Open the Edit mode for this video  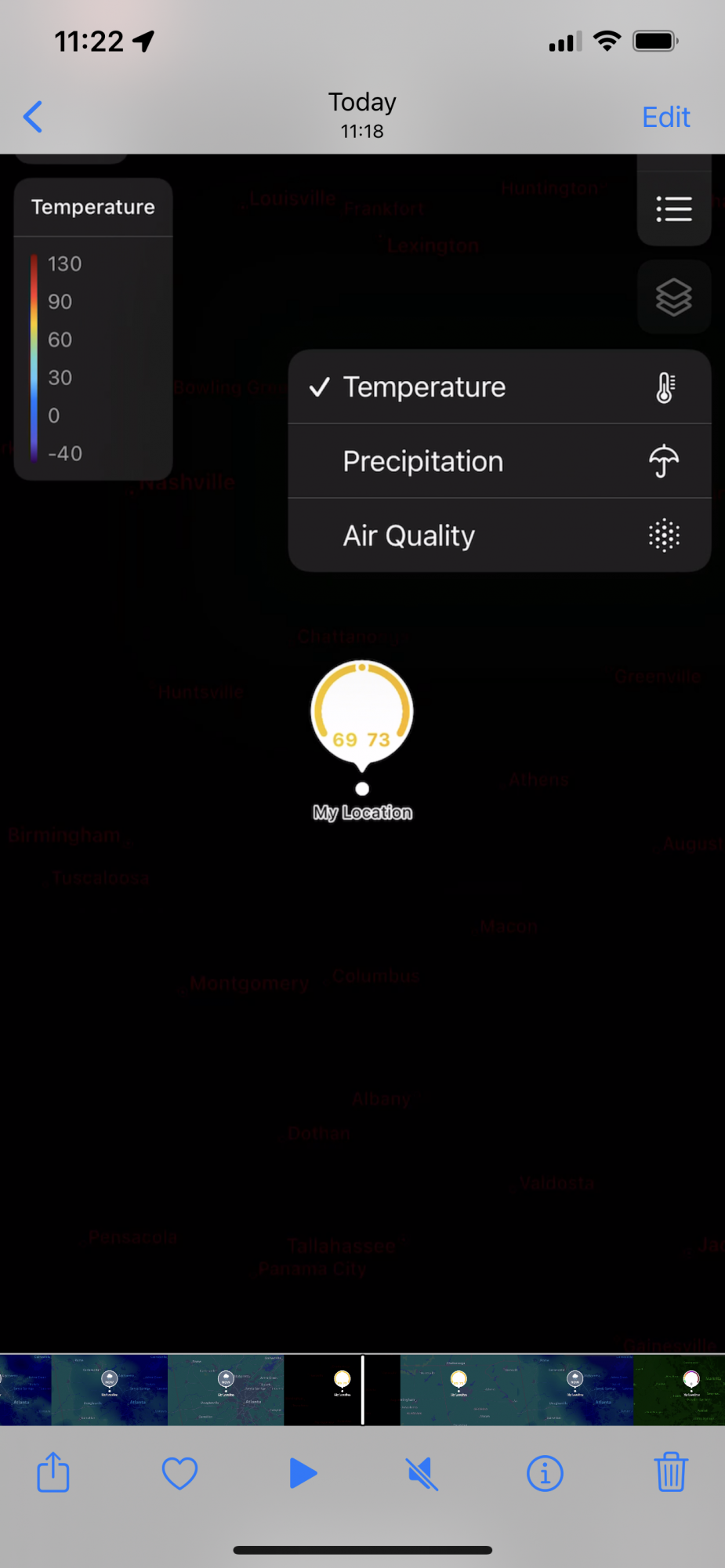(x=665, y=118)
